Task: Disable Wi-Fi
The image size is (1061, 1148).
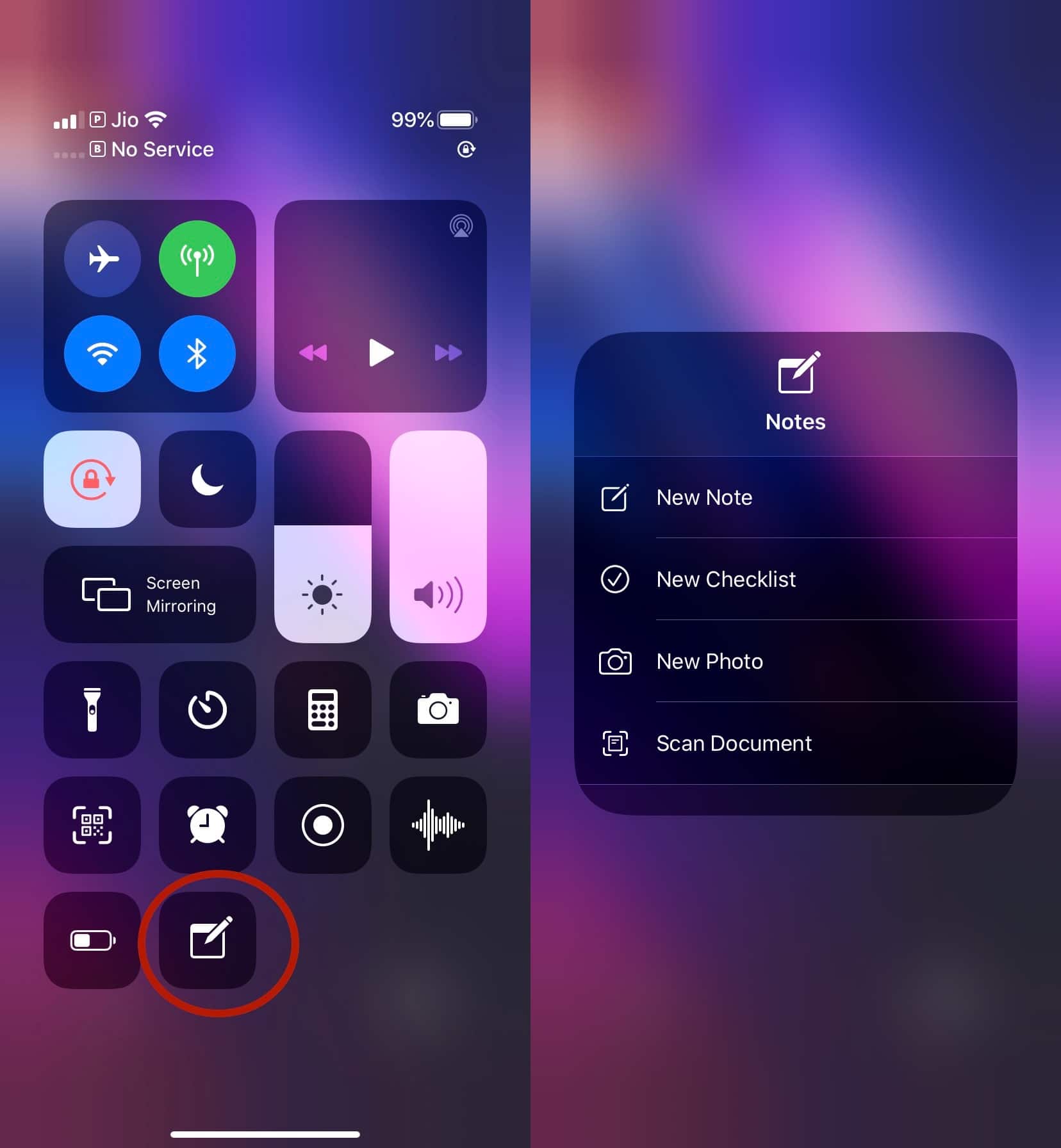Action: click(x=103, y=354)
